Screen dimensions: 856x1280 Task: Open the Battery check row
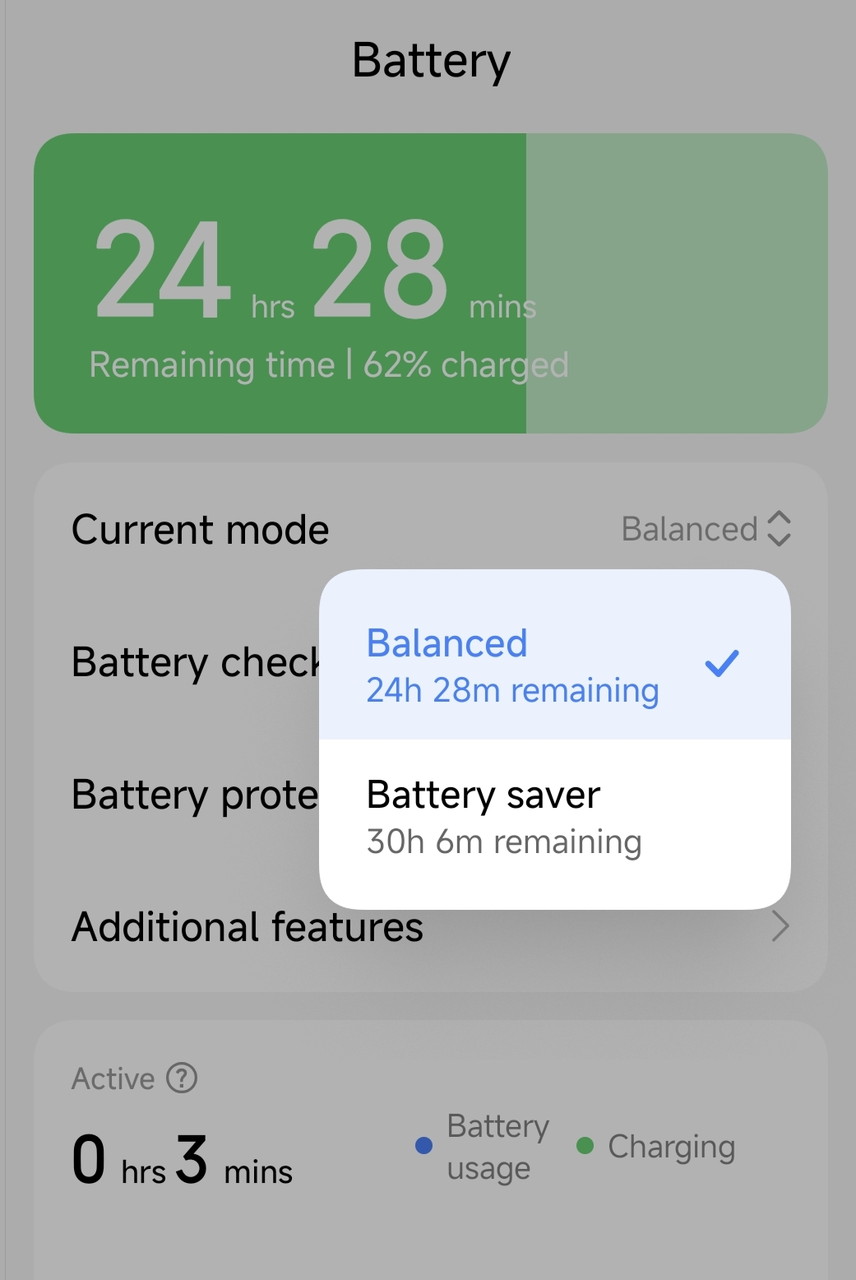point(195,663)
